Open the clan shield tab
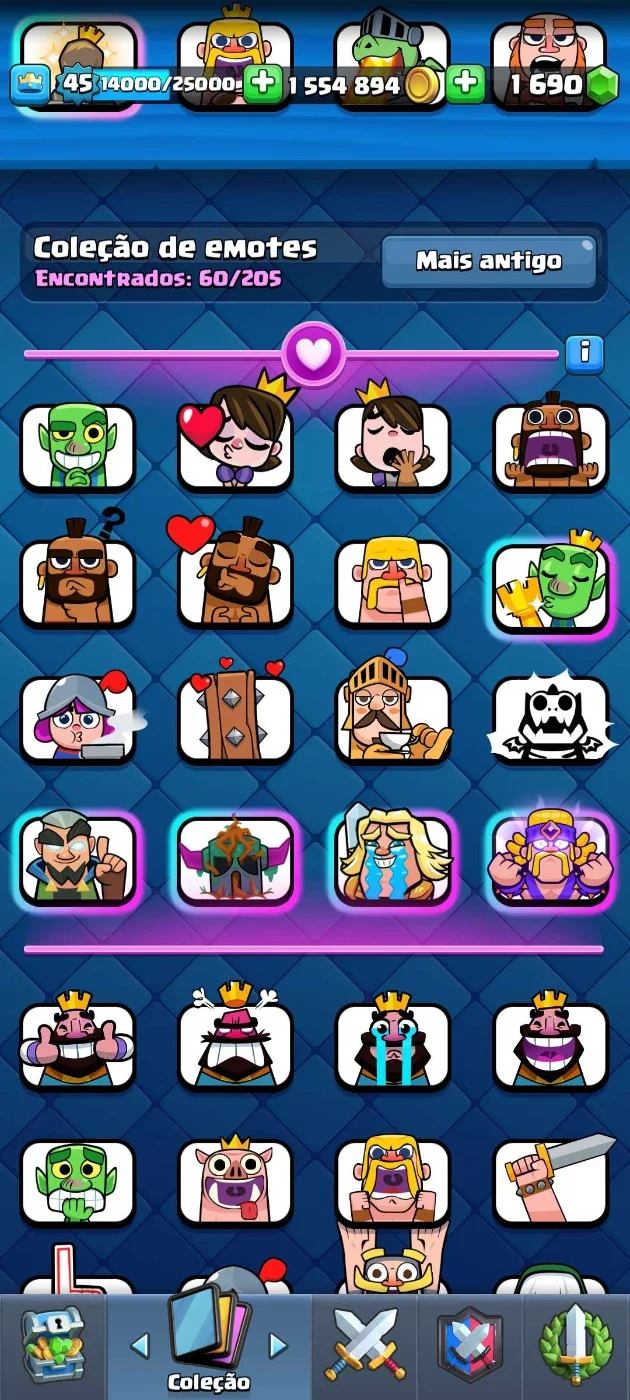The image size is (630, 1400). [471, 1347]
